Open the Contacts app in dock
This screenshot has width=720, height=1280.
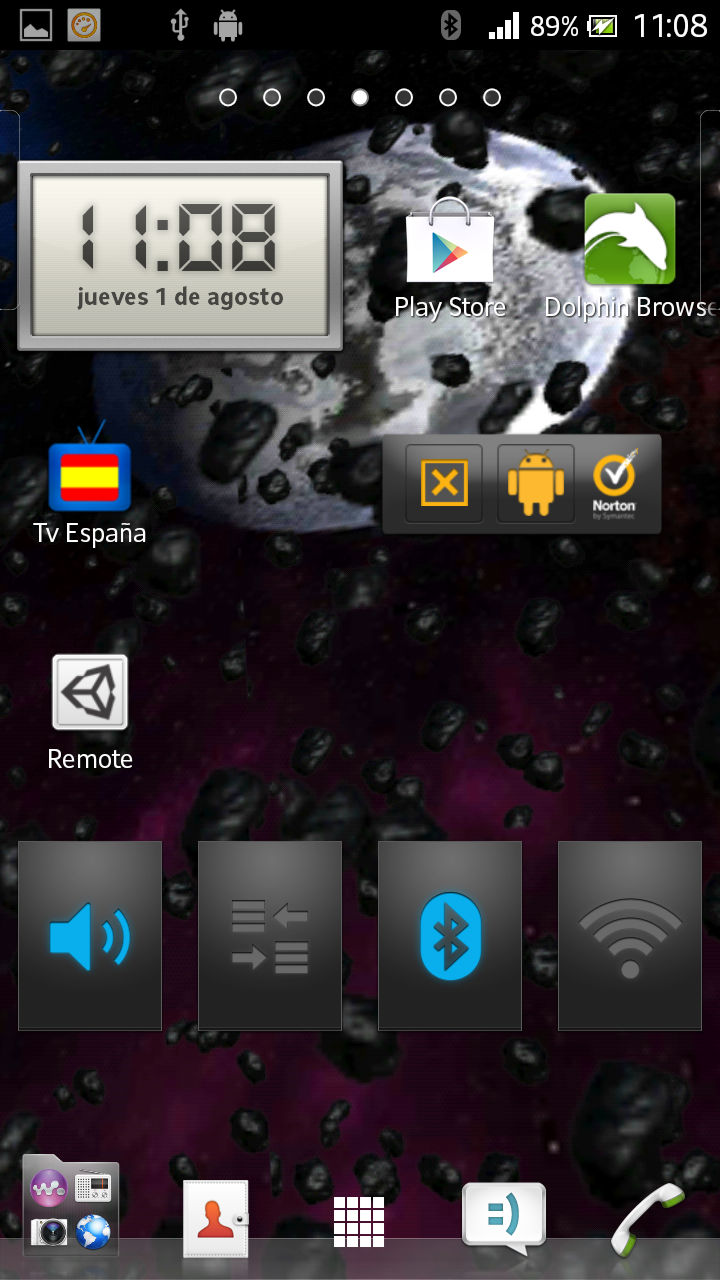click(216, 1218)
